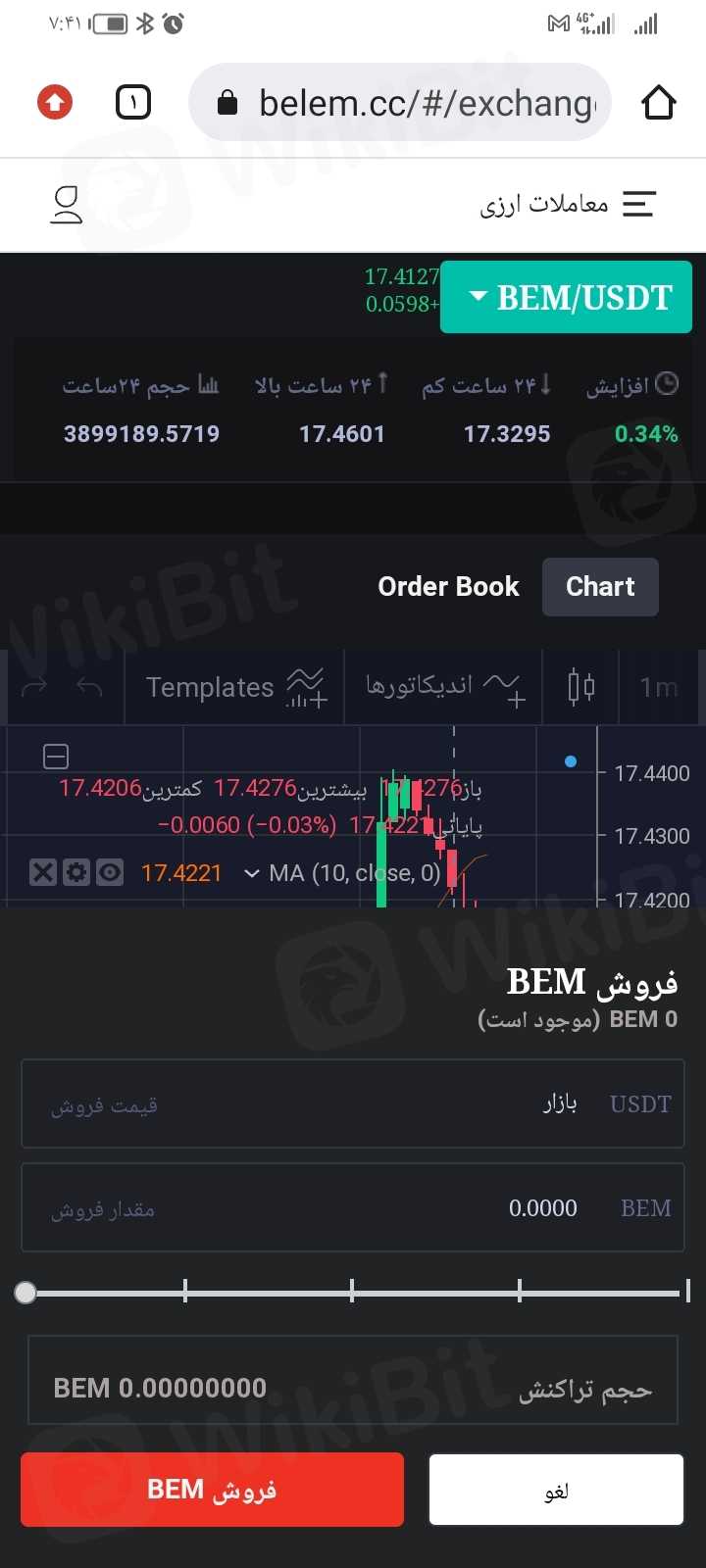
Task: Open the hamburger menu beside معاملات ارزی
Action: [638, 204]
